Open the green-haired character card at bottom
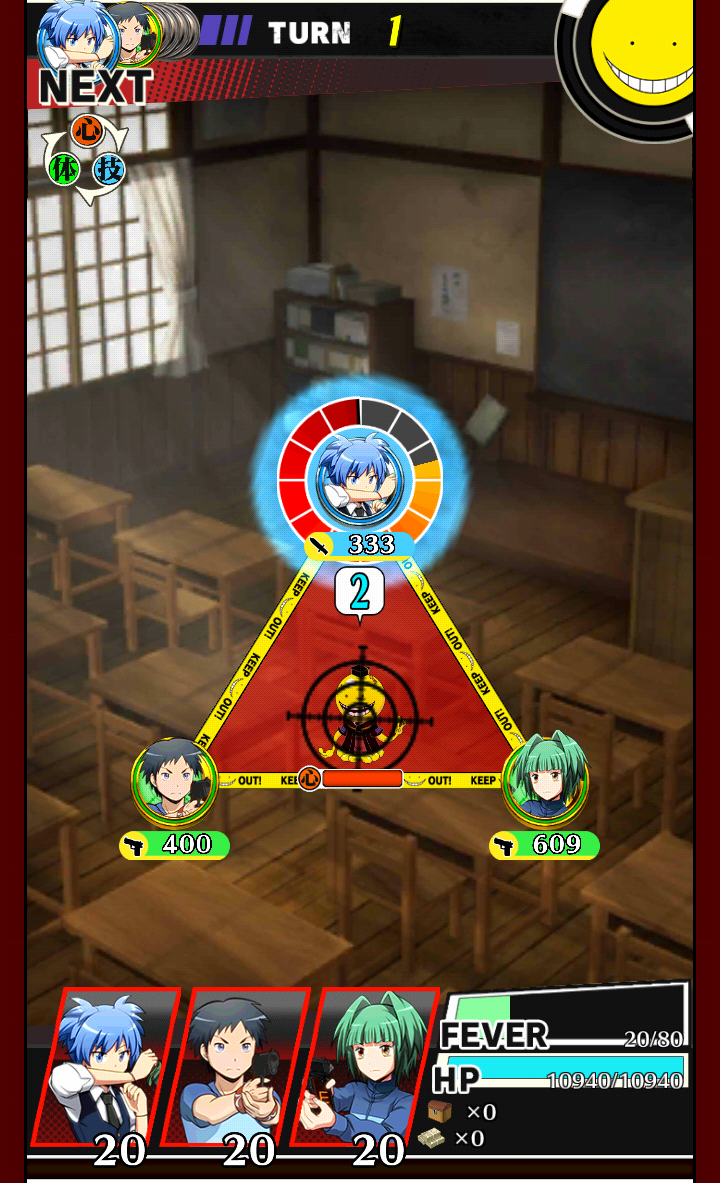The height and width of the screenshot is (1183, 720). 365,1065
